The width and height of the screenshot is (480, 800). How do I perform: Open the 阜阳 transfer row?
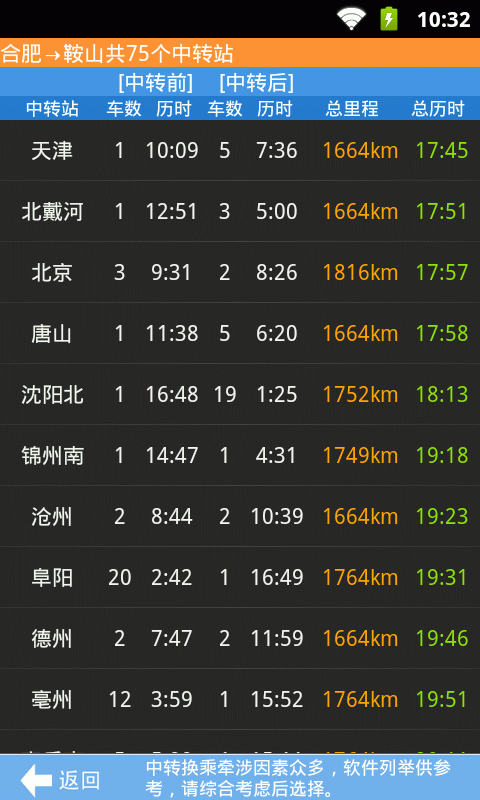(x=240, y=577)
